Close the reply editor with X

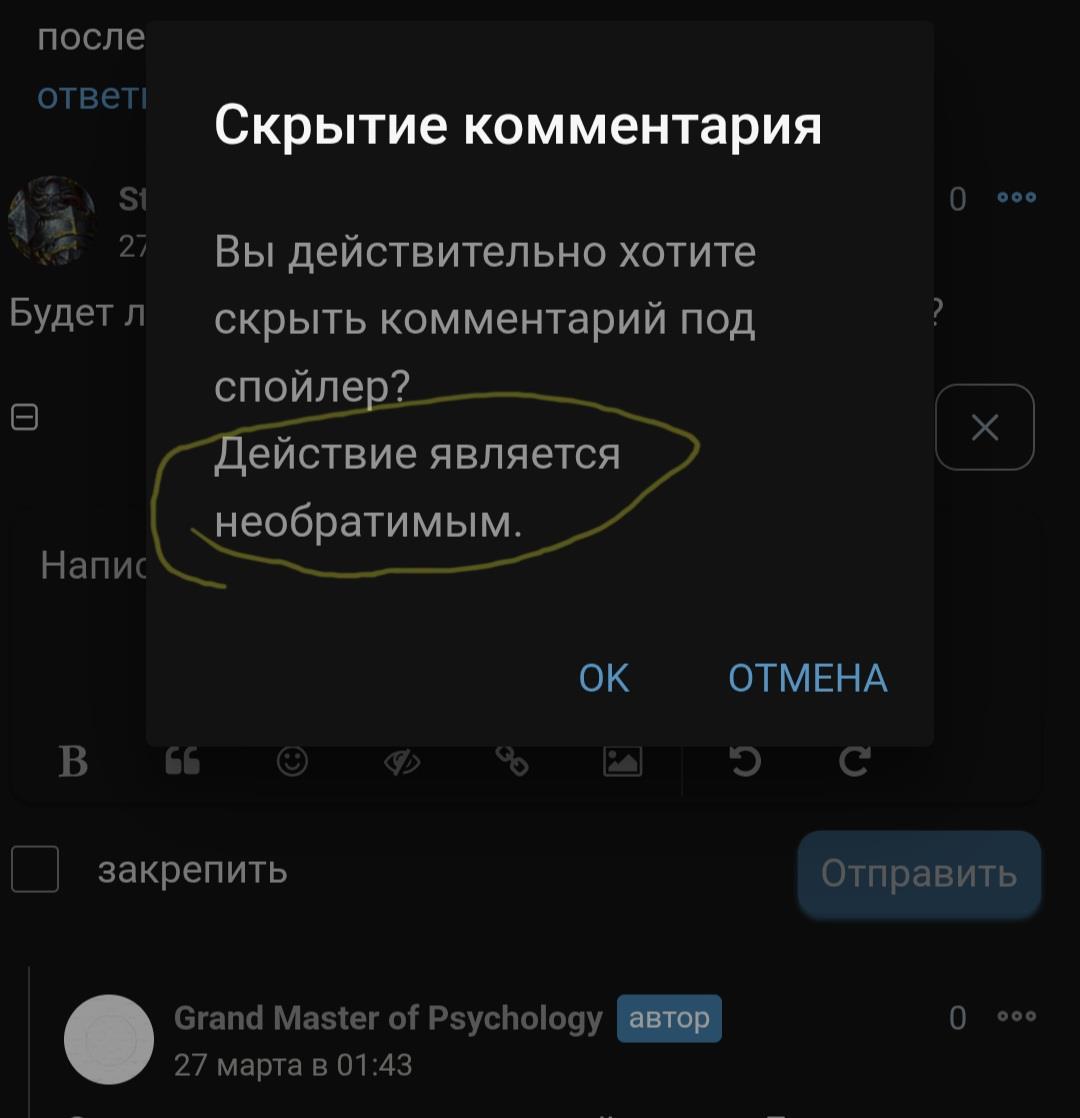click(x=984, y=428)
